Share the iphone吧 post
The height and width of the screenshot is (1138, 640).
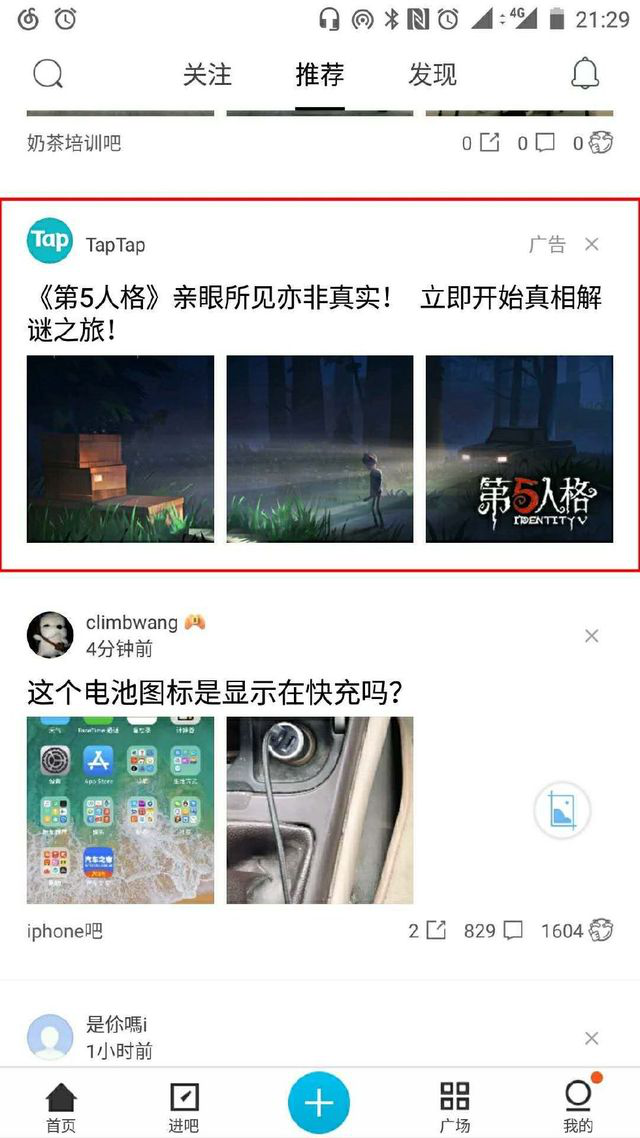pos(428,931)
